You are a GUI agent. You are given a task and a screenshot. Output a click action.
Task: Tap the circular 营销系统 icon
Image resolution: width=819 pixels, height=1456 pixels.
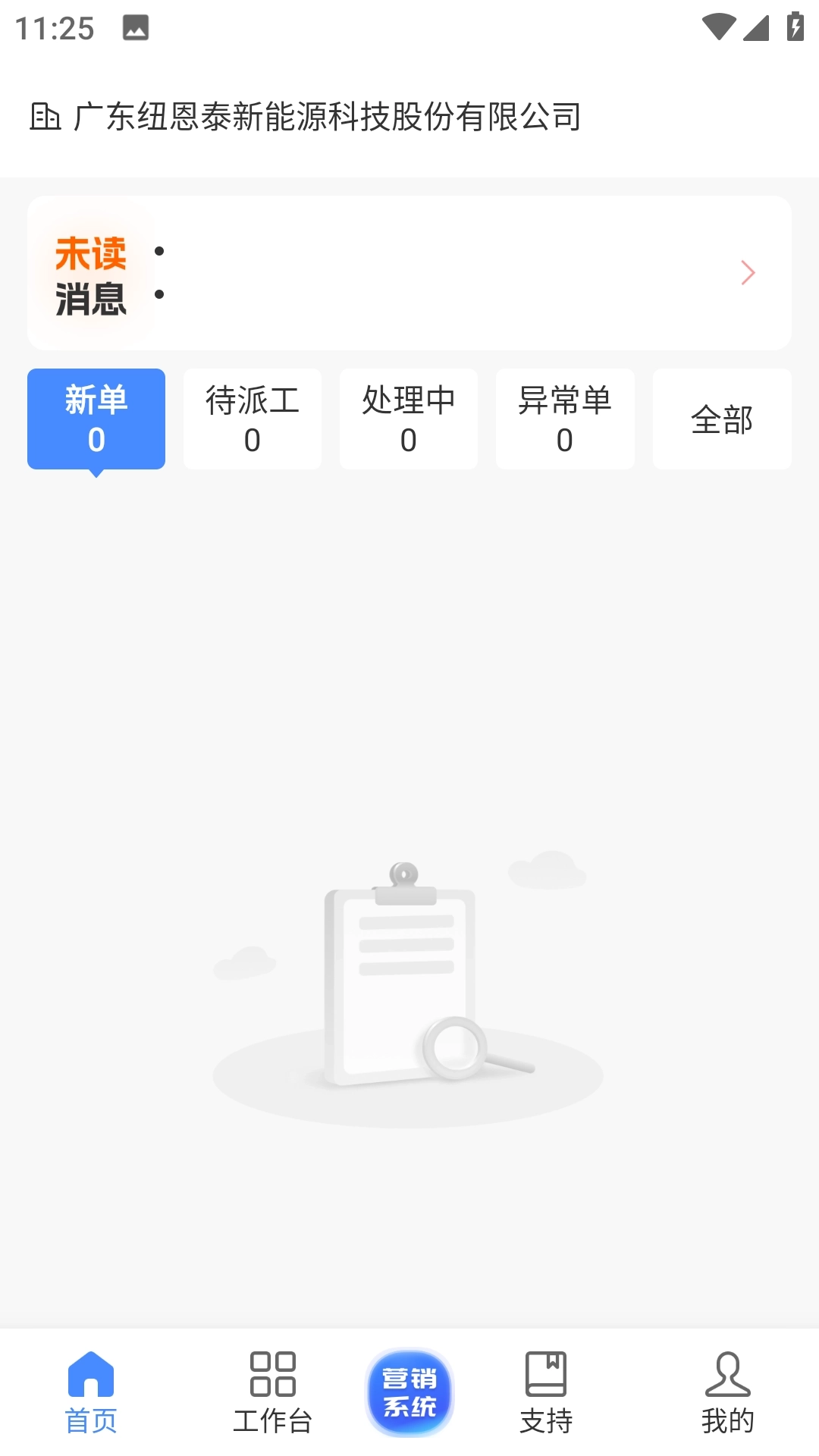tap(409, 1391)
